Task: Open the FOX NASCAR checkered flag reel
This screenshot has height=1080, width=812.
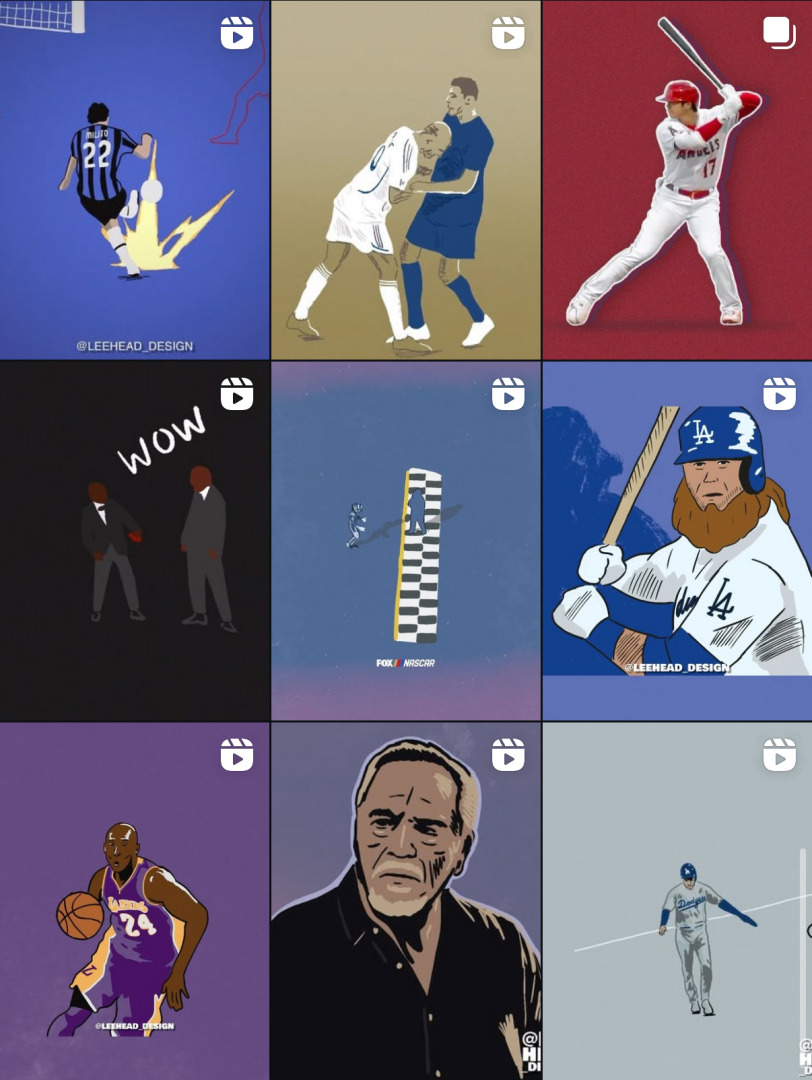Action: click(405, 540)
